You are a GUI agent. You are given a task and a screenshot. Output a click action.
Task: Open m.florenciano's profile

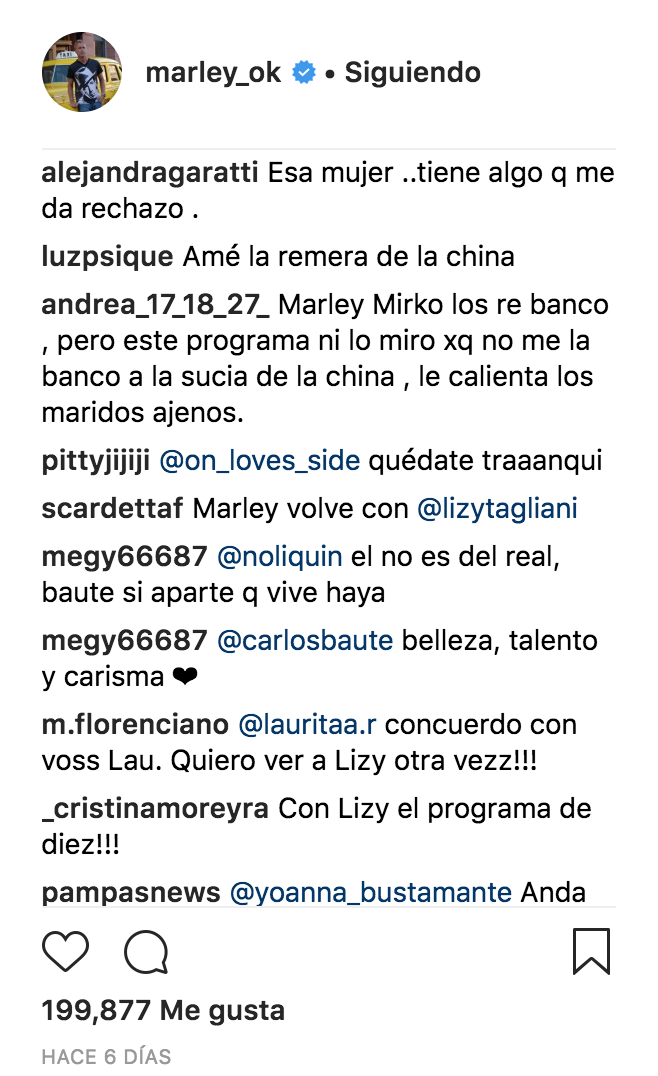tap(134, 724)
